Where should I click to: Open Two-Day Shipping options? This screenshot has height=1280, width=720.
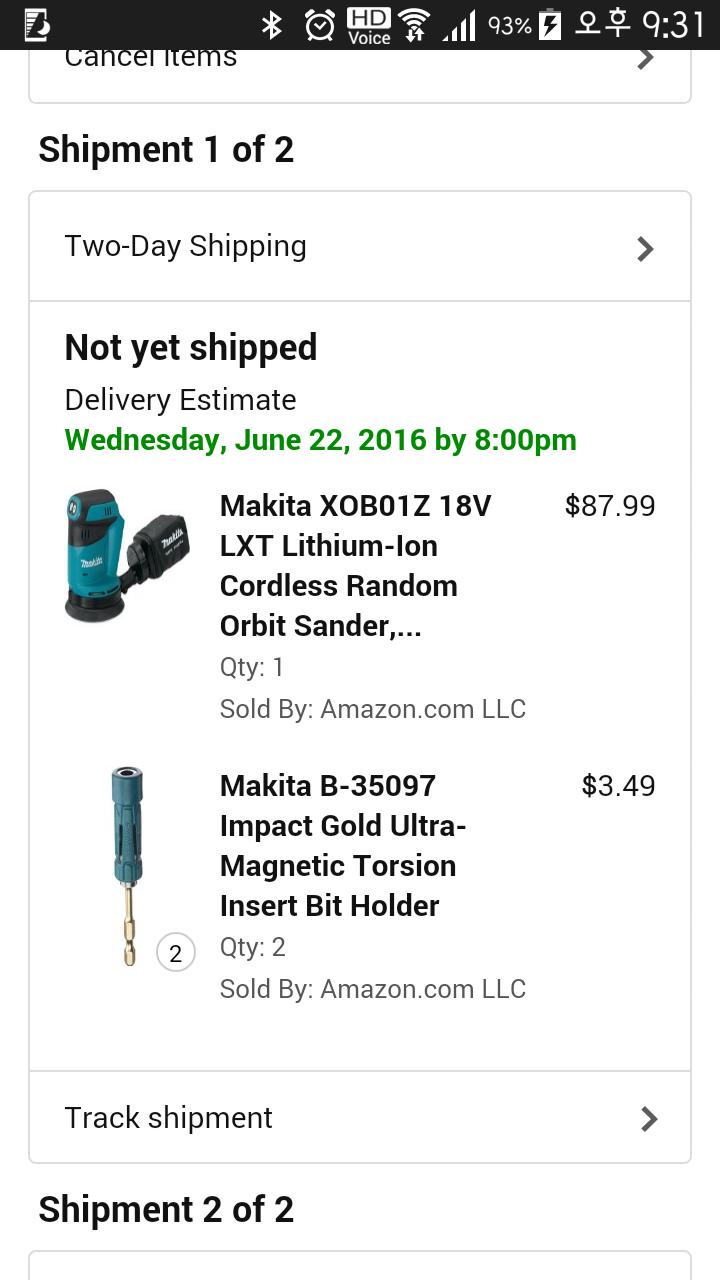pos(360,247)
